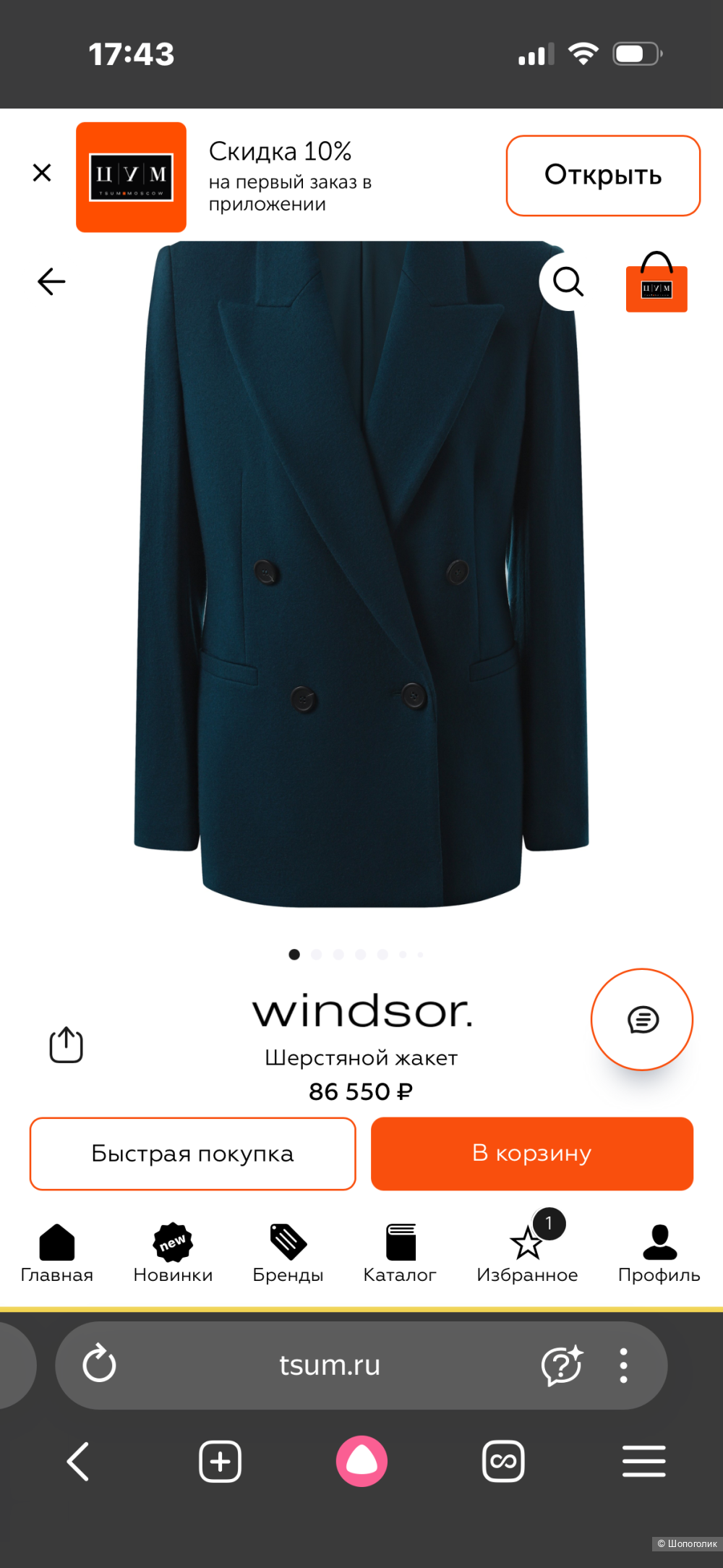Dismiss the discount banner with X
Screen dimensions: 723x1568
[41, 173]
